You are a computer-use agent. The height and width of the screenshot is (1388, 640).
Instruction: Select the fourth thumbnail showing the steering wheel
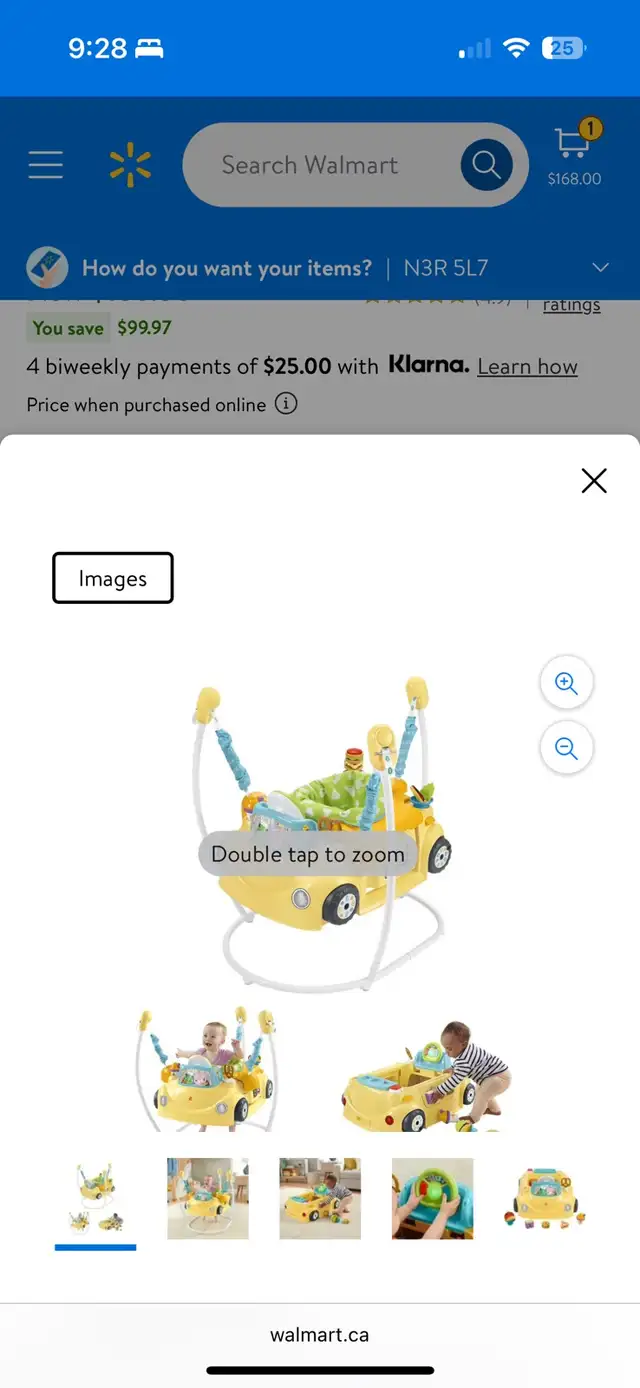432,1199
